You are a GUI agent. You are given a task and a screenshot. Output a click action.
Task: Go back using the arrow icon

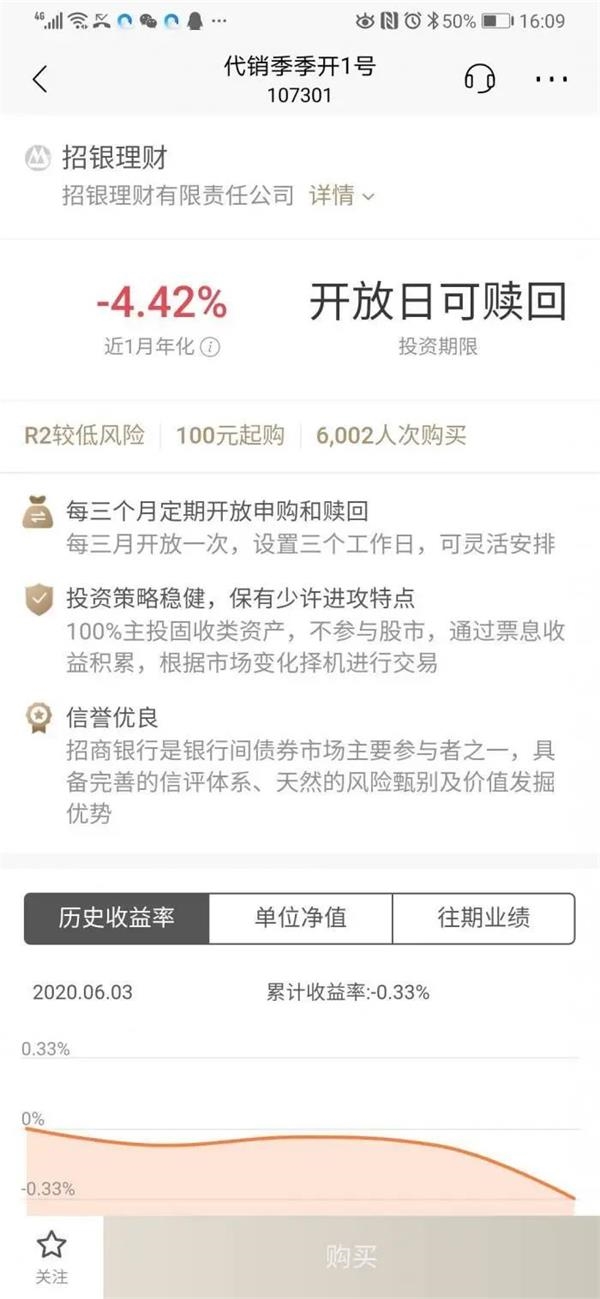click(40, 80)
